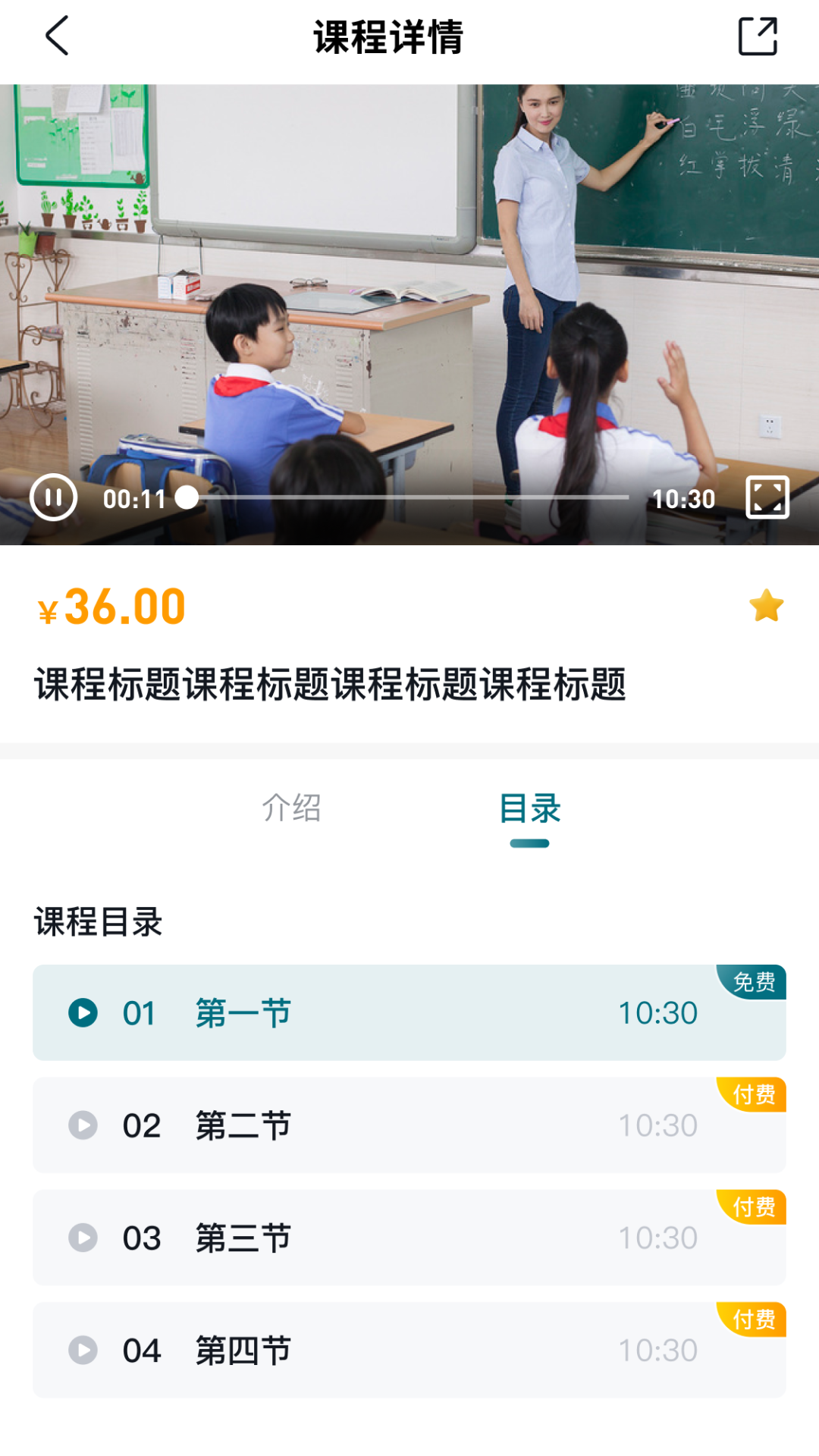Open lesson 03 第三节
819x1456 pixels.
coord(409,1237)
